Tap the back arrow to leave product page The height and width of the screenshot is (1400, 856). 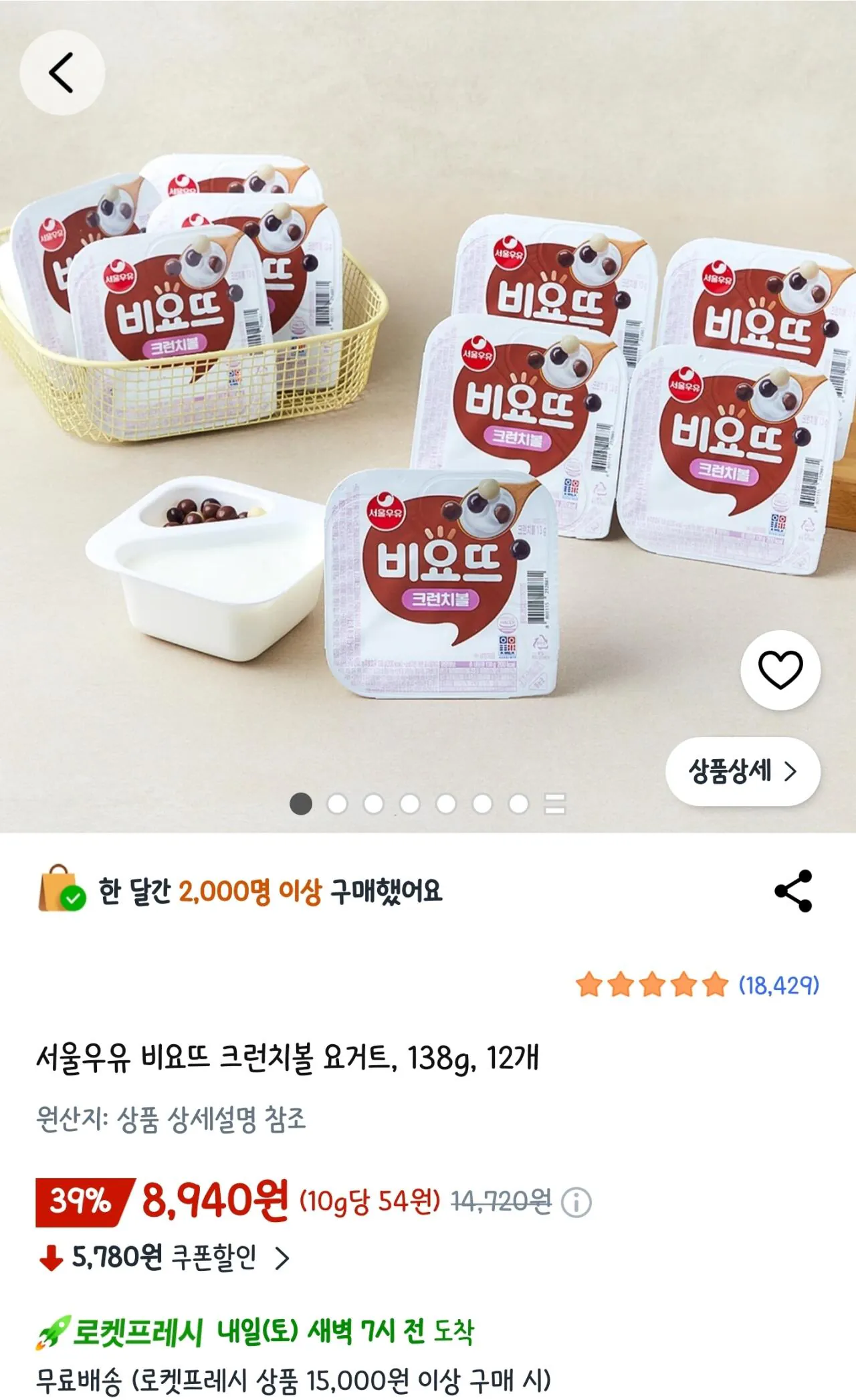(61, 71)
